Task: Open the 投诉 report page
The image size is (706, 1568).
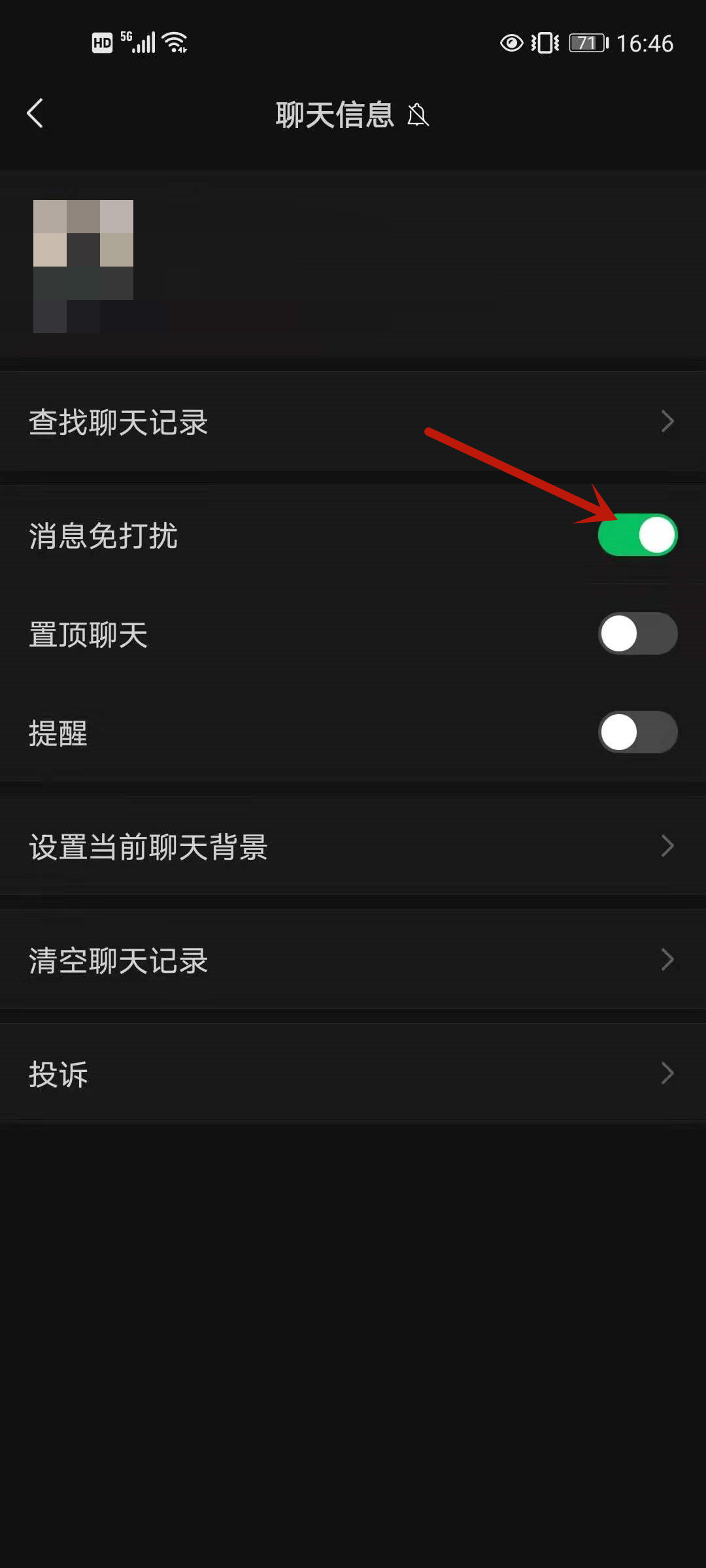Action: 353,1074
